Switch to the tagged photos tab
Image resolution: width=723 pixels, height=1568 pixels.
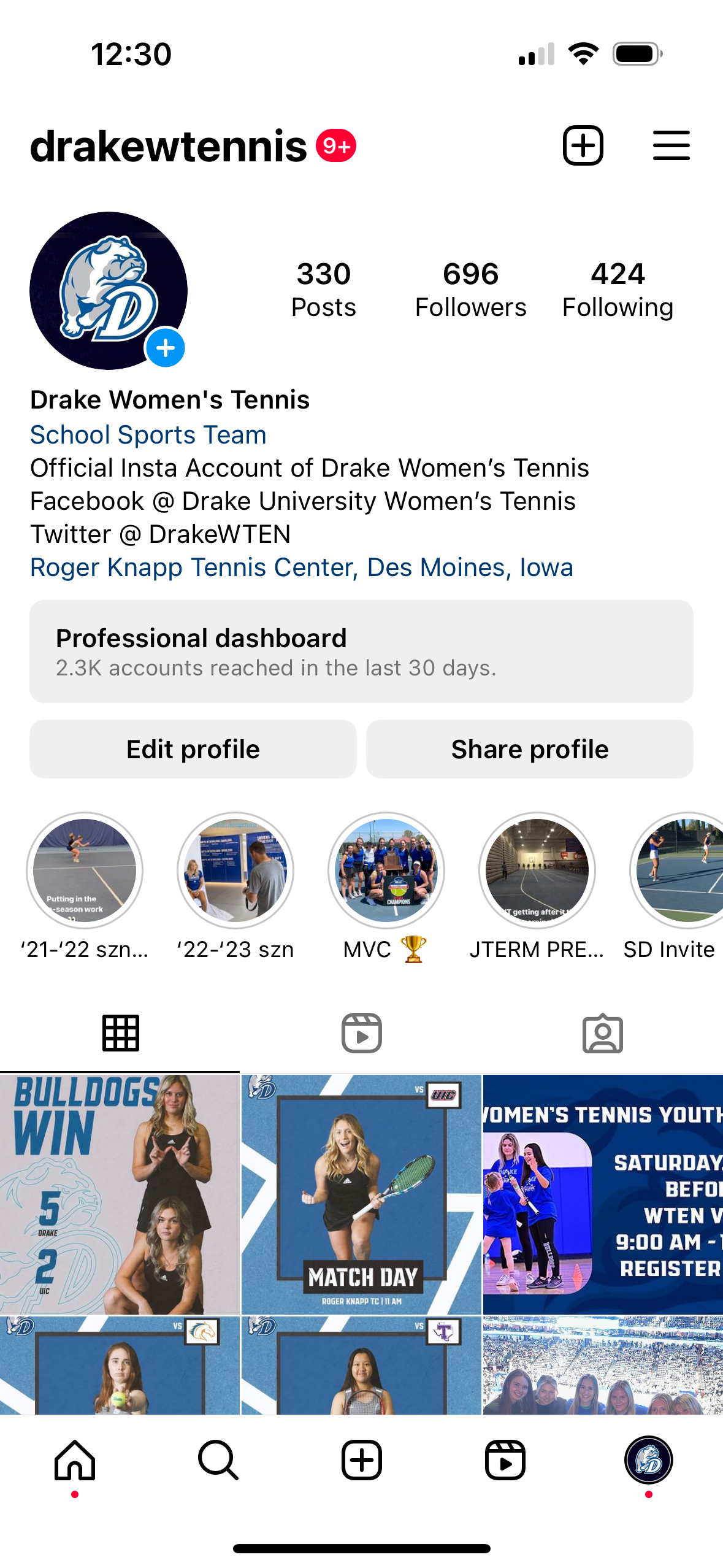[602, 1033]
